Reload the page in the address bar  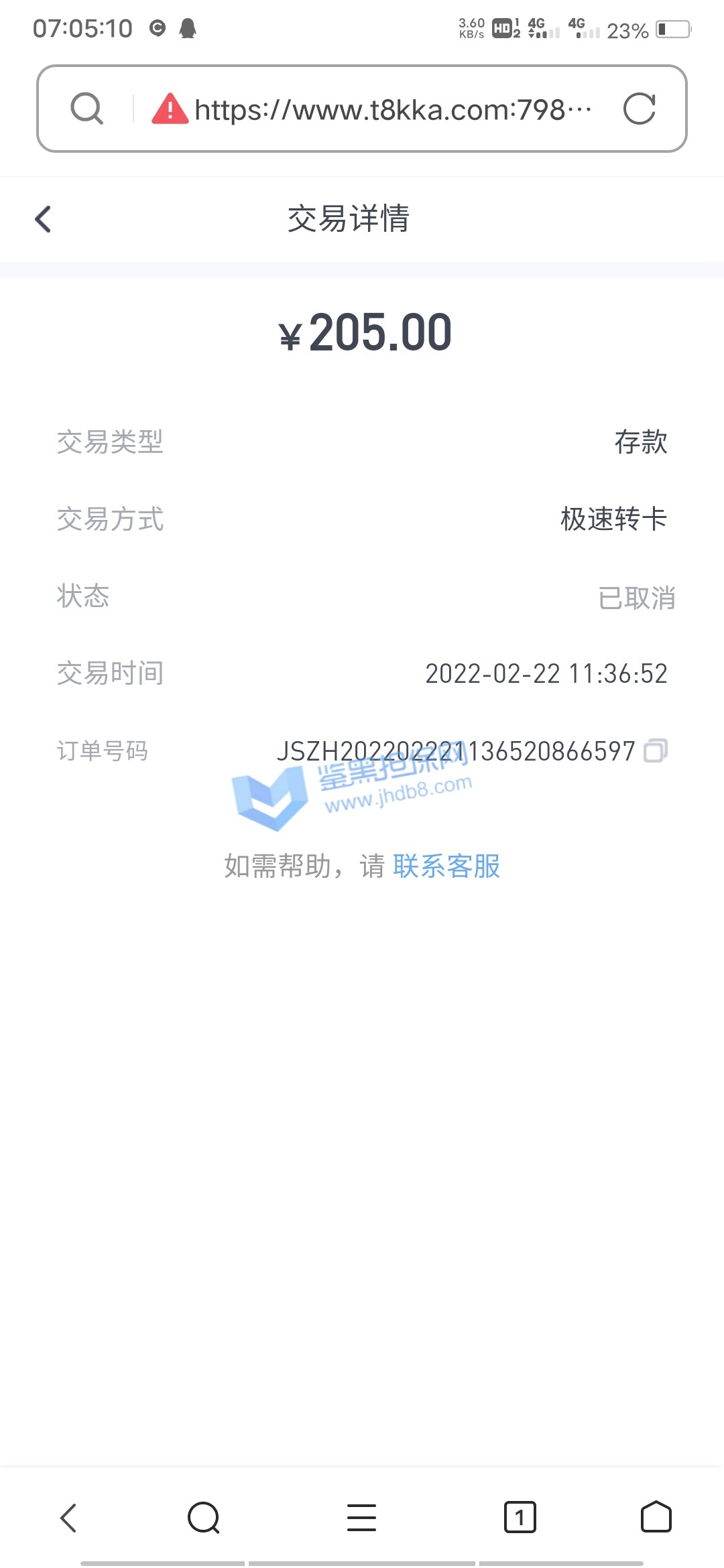[x=639, y=109]
